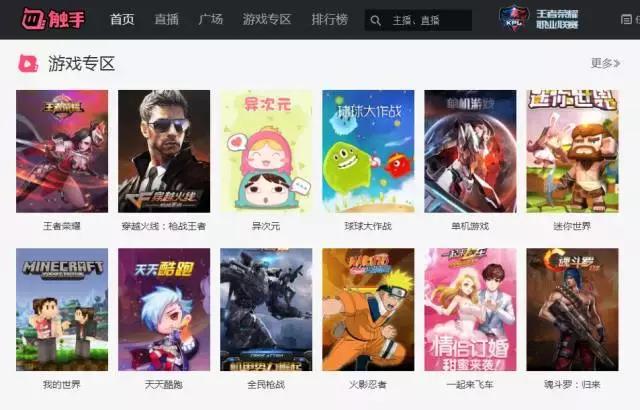Open the 排行榜 tab

tap(329, 19)
